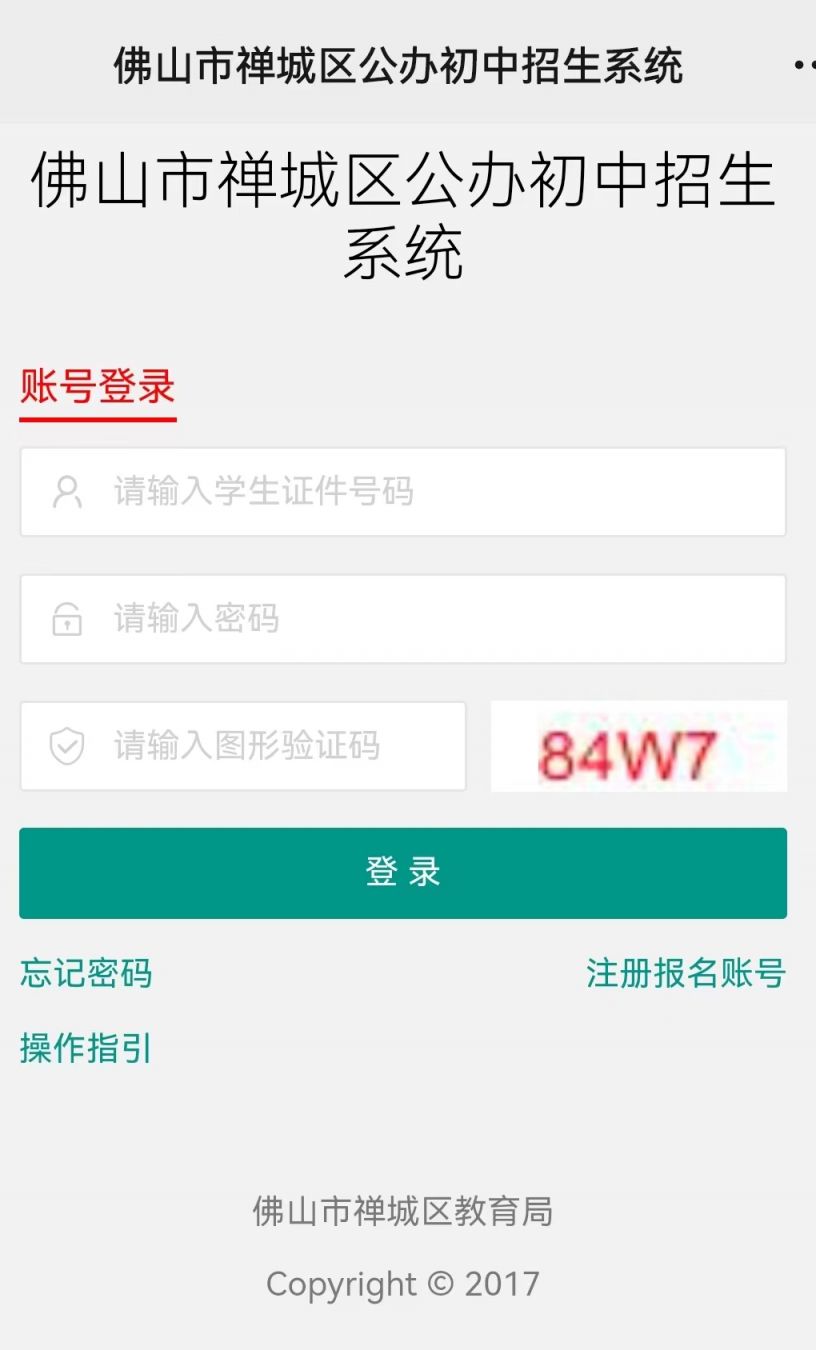Tap the password input field
816x1350 pixels.
coord(403,618)
